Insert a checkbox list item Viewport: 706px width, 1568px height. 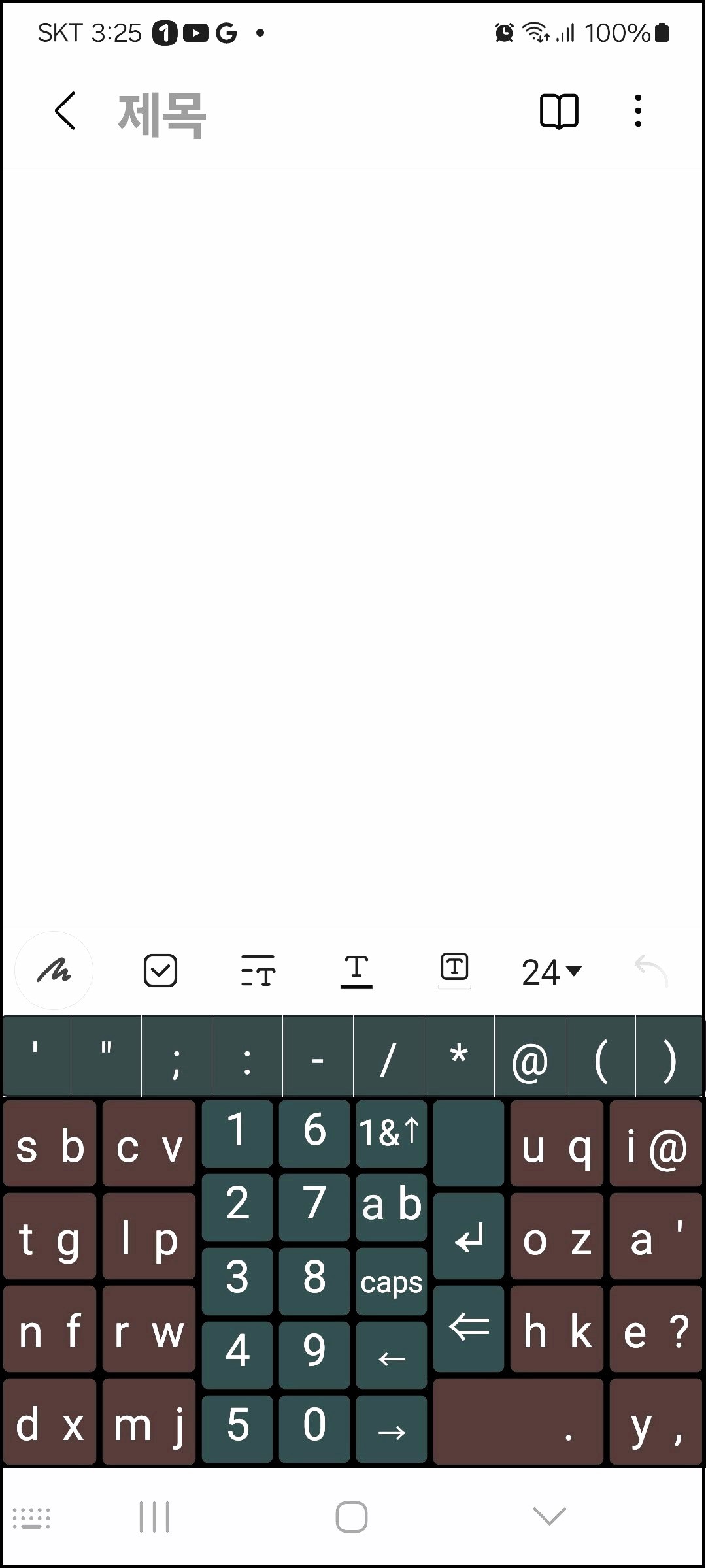click(x=160, y=970)
